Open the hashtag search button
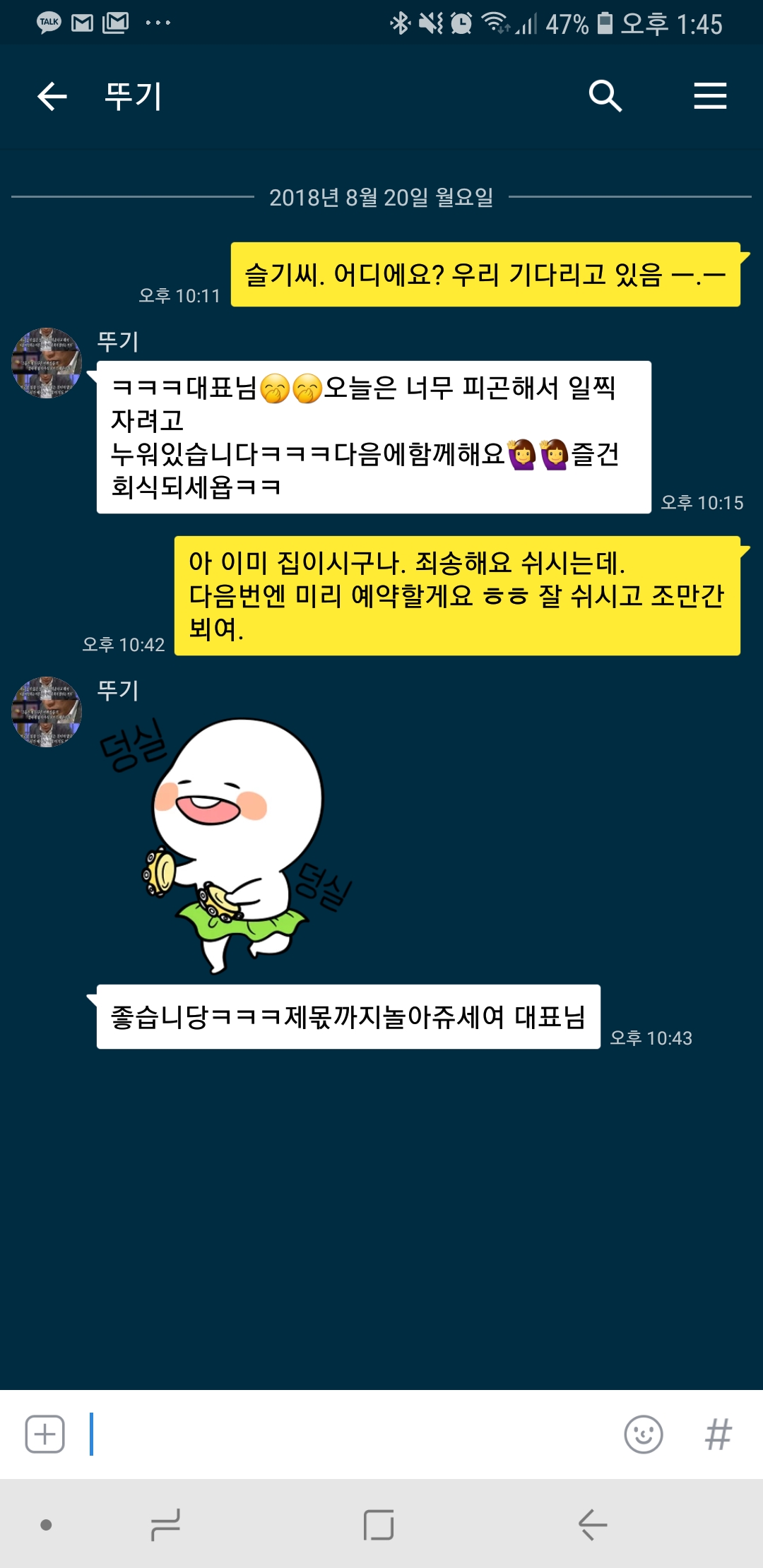 coord(718,1435)
